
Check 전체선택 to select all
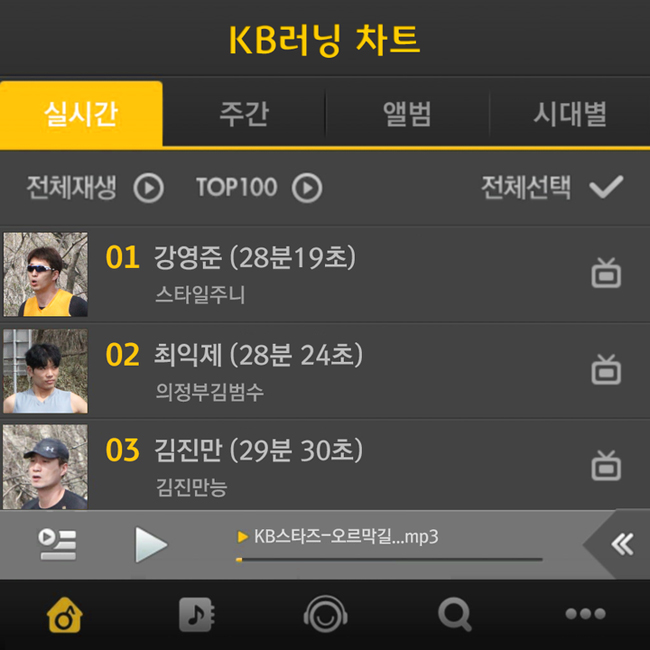point(552,188)
